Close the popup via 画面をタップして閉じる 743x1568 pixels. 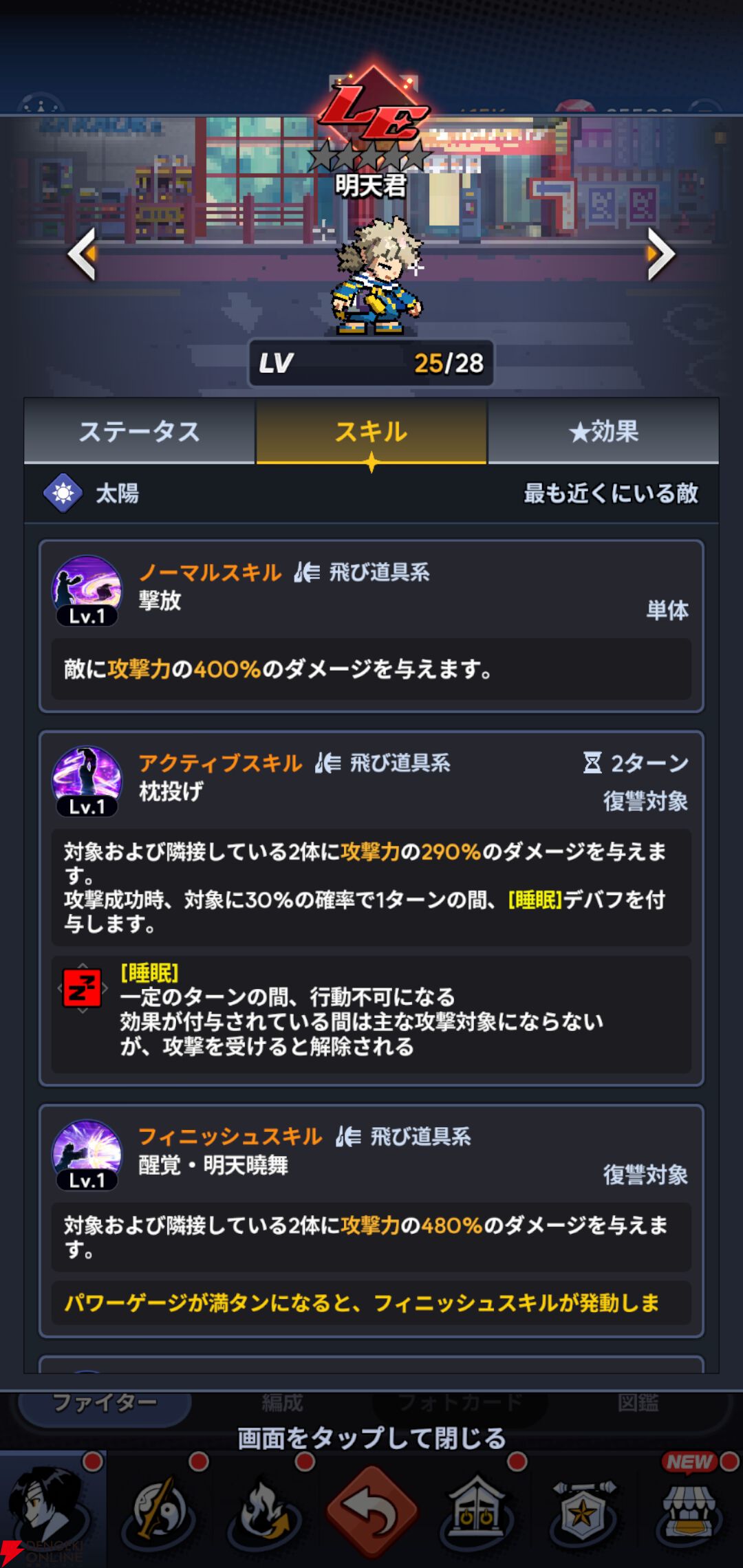(x=371, y=1437)
